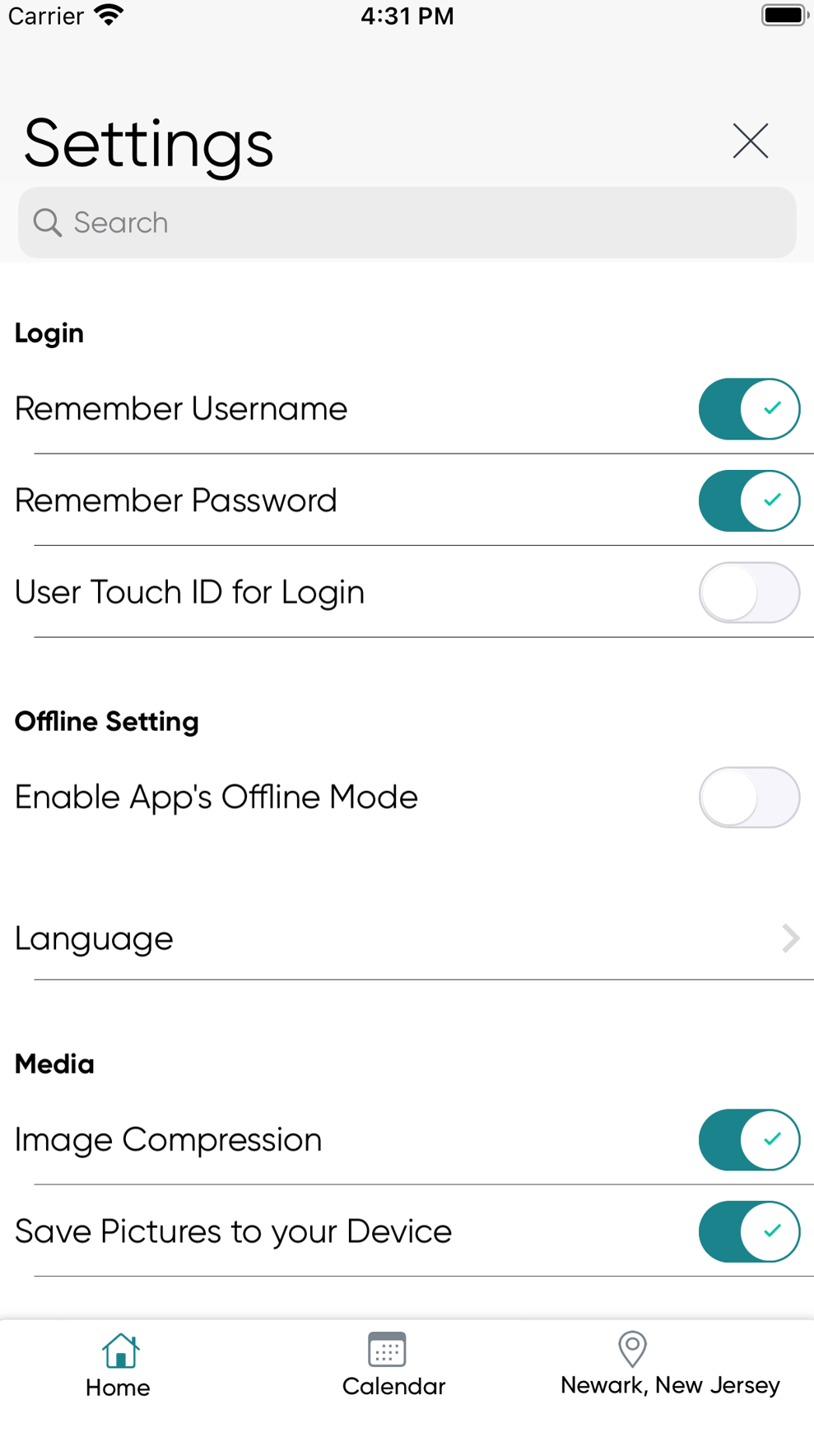Disable the Remember Password switch

tap(749, 500)
